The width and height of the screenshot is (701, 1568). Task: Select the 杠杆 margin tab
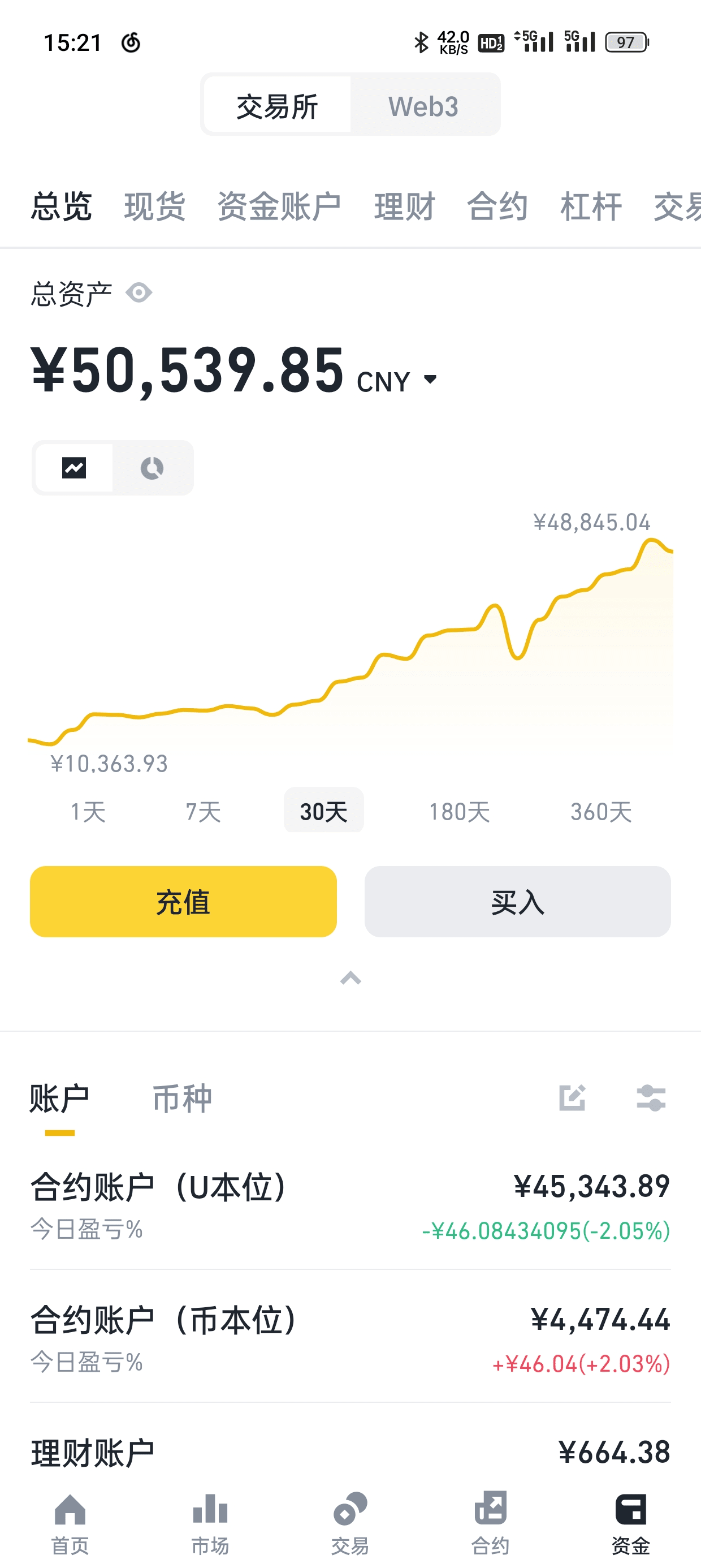click(x=591, y=206)
